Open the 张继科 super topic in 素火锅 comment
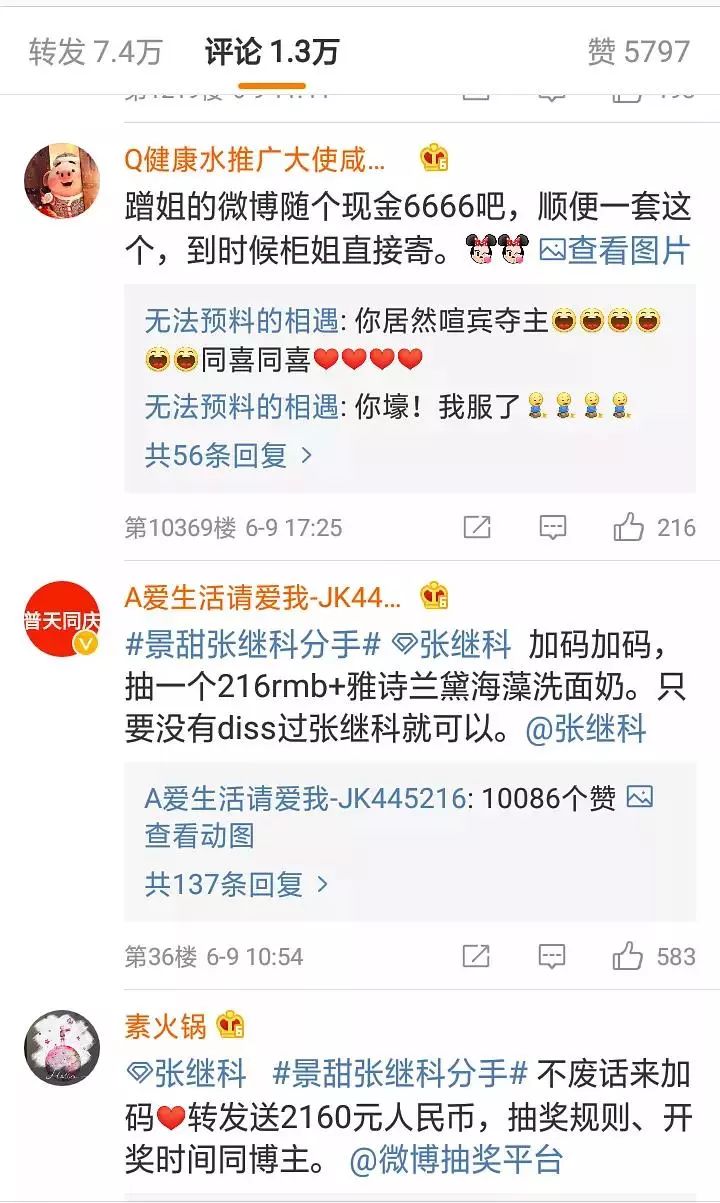Screen dimensions: 720x1203 pos(188,1074)
